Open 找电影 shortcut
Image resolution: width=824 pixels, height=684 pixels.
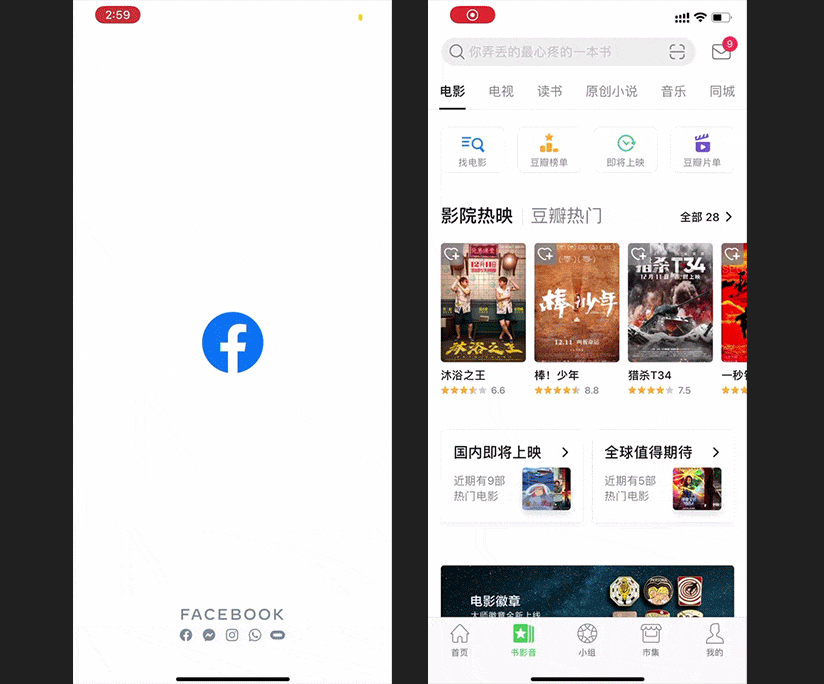(x=472, y=150)
